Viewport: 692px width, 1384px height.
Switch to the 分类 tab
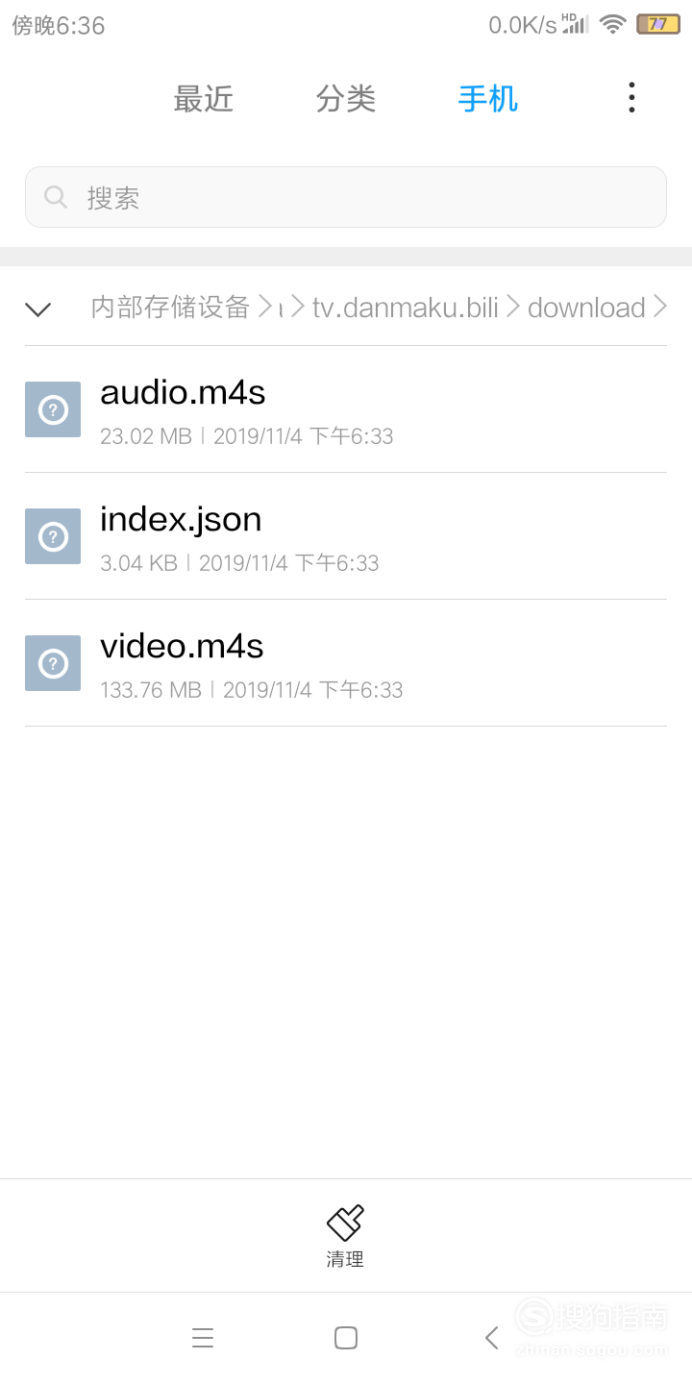(345, 99)
